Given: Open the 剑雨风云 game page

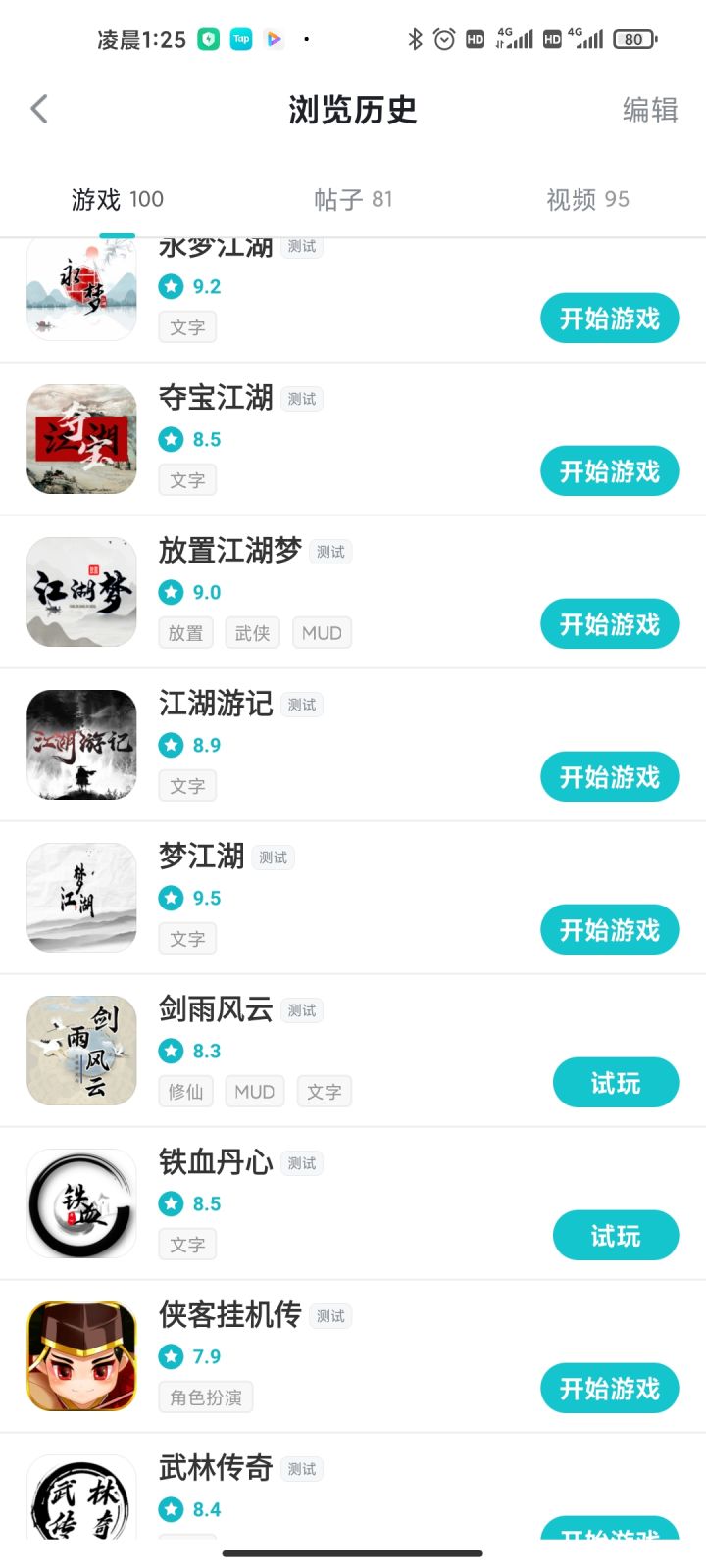Looking at the screenshot, I should click(216, 1009).
